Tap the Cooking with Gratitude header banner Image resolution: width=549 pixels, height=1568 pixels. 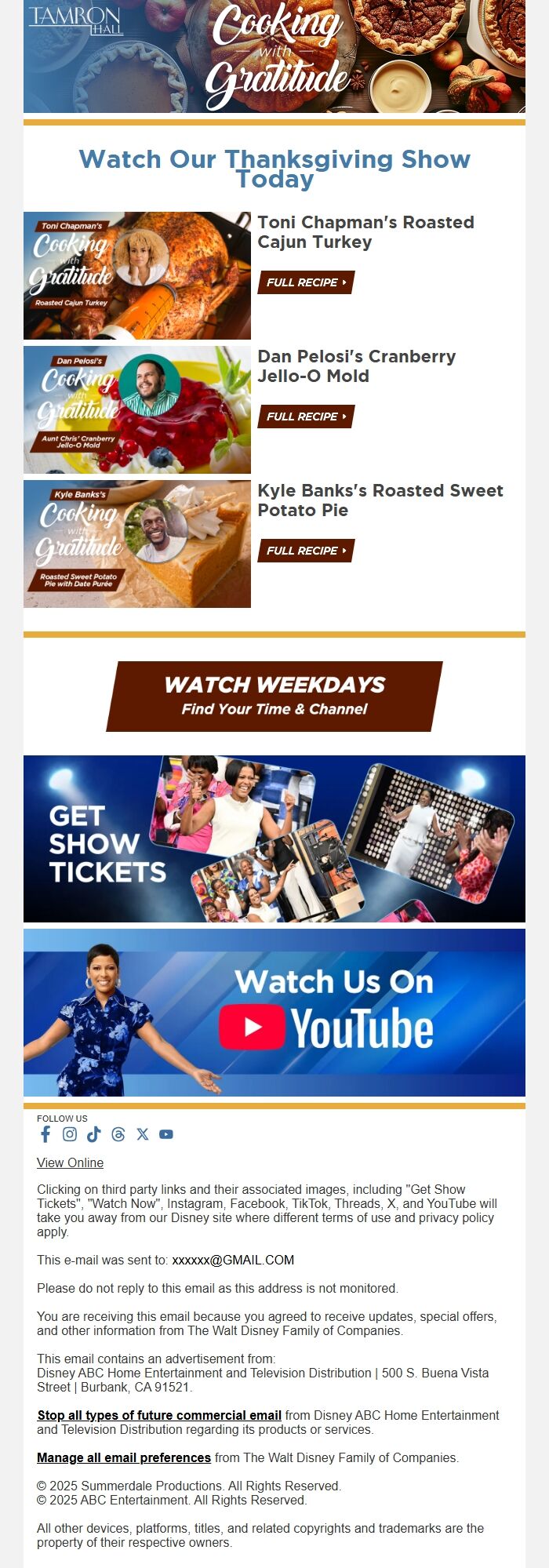pos(274,56)
